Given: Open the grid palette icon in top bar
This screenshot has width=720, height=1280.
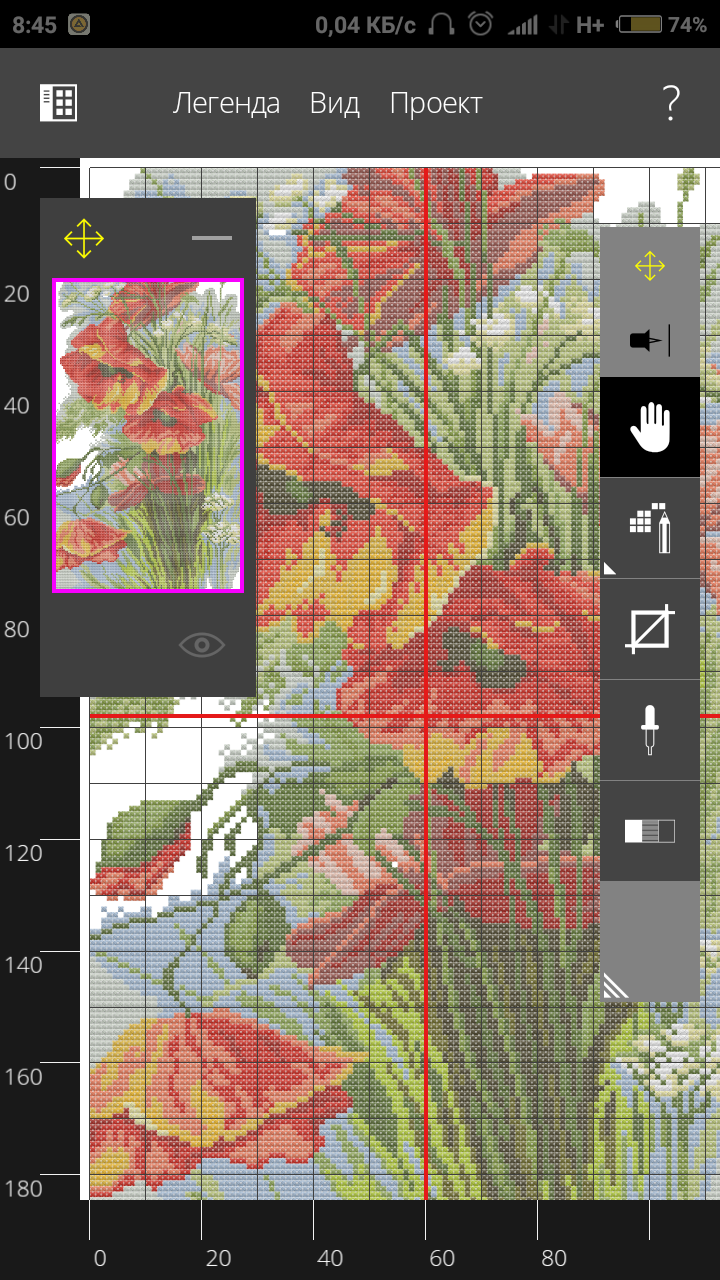Looking at the screenshot, I should (x=58, y=103).
